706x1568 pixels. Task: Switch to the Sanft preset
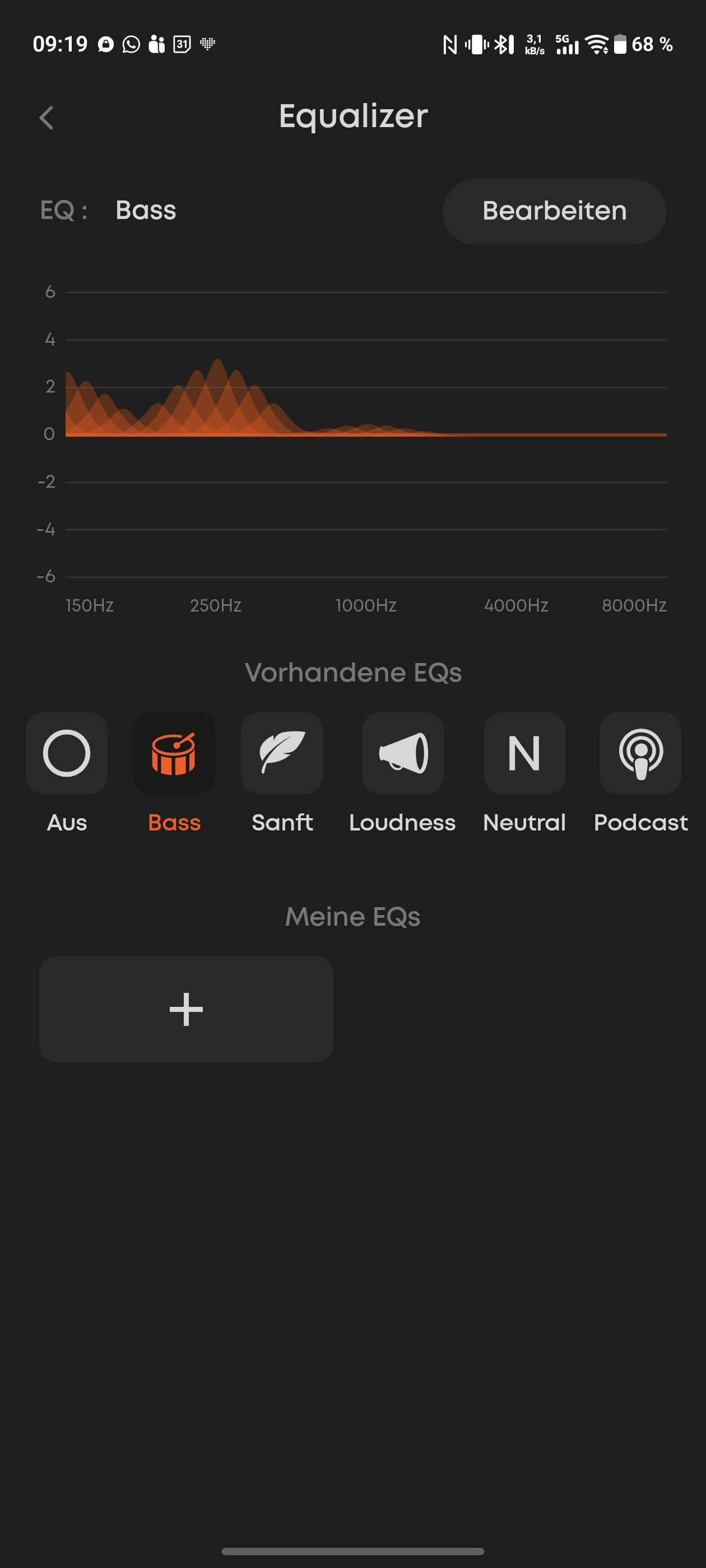click(281, 753)
